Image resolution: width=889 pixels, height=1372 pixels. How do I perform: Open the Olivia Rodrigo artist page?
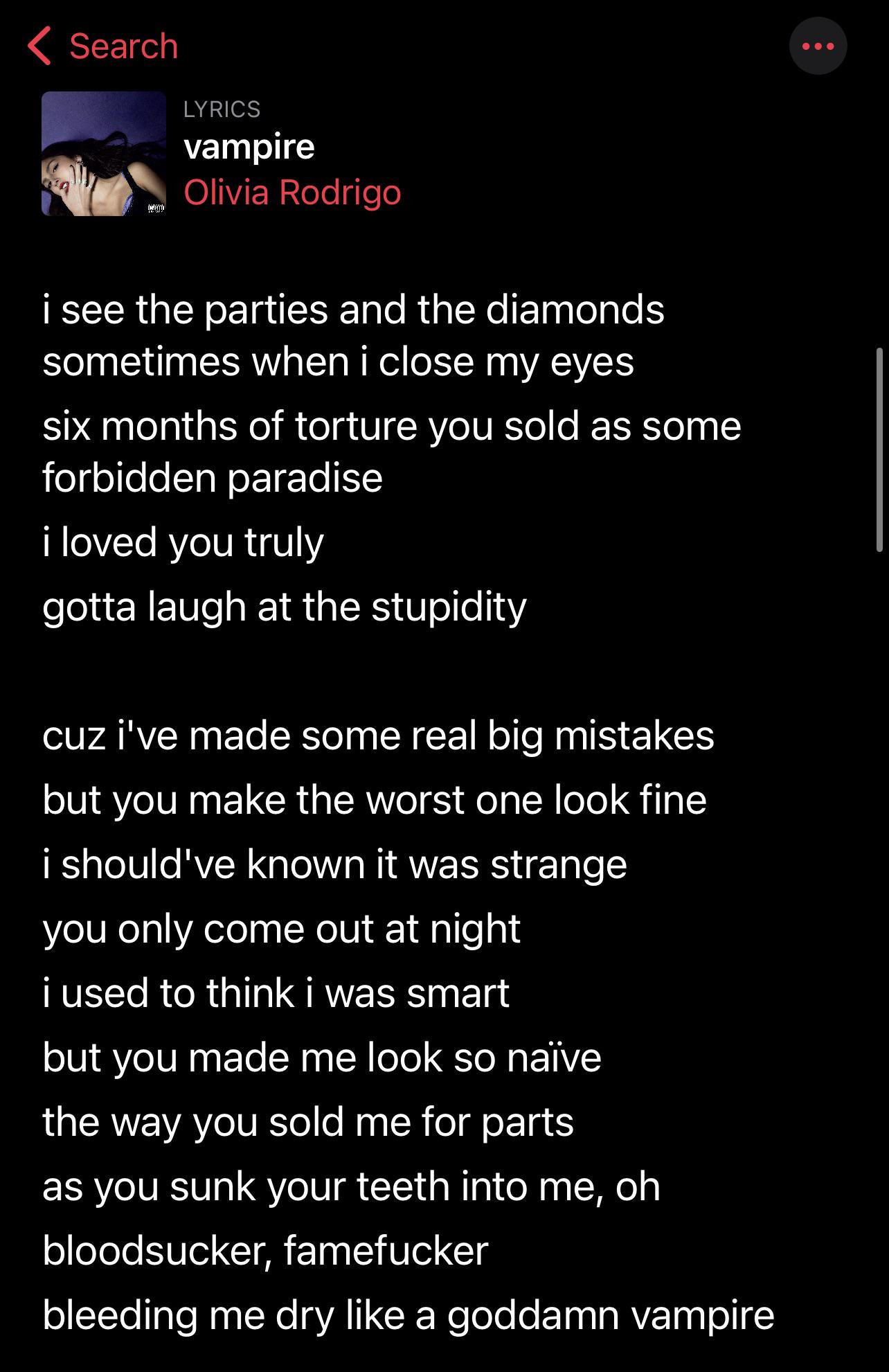292,193
